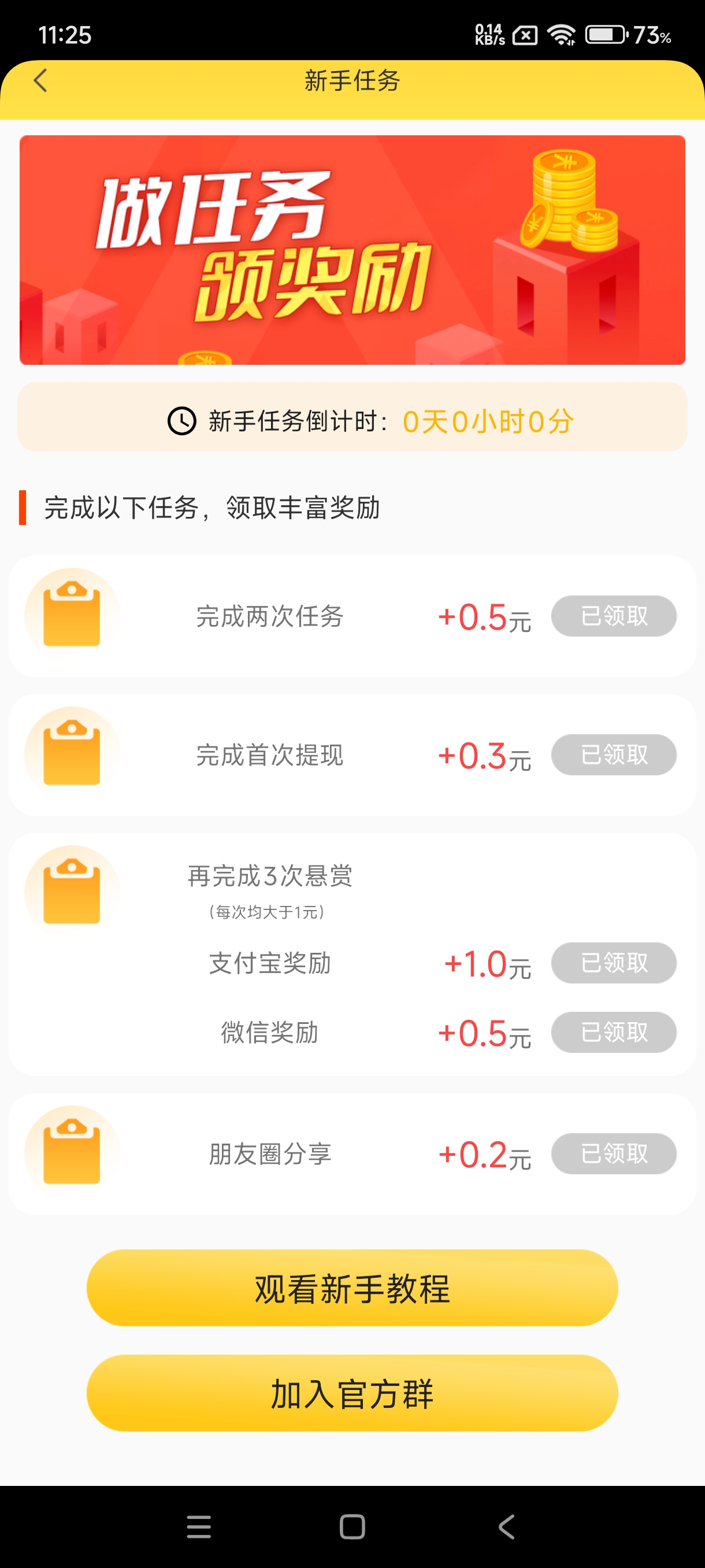Click 已领取 next to 朋友圈分享

[x=613, y=1153]
